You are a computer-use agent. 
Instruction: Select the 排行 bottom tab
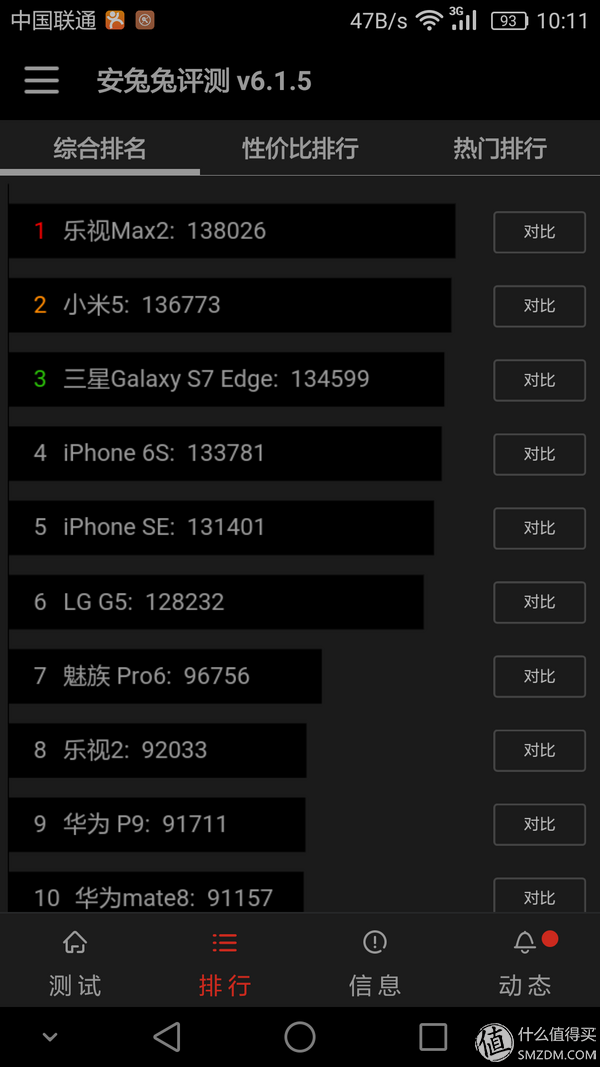[x=225, y=964]
